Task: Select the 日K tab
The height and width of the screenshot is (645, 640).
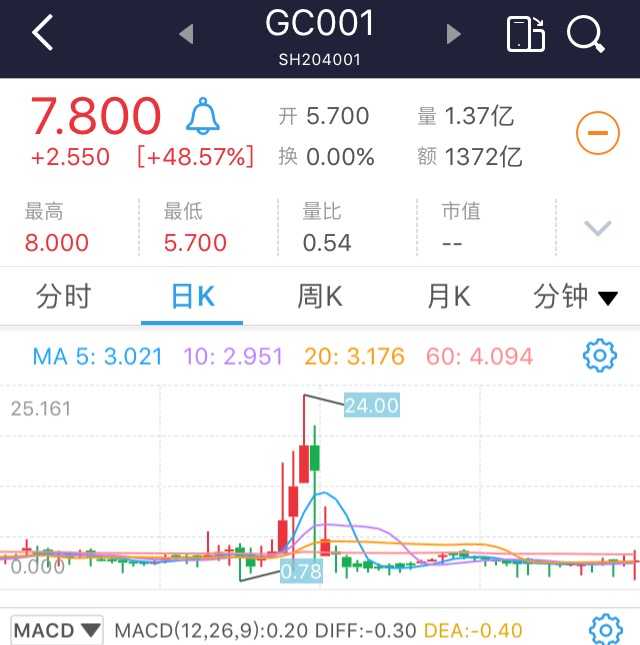Action: [x=192, y=297]
